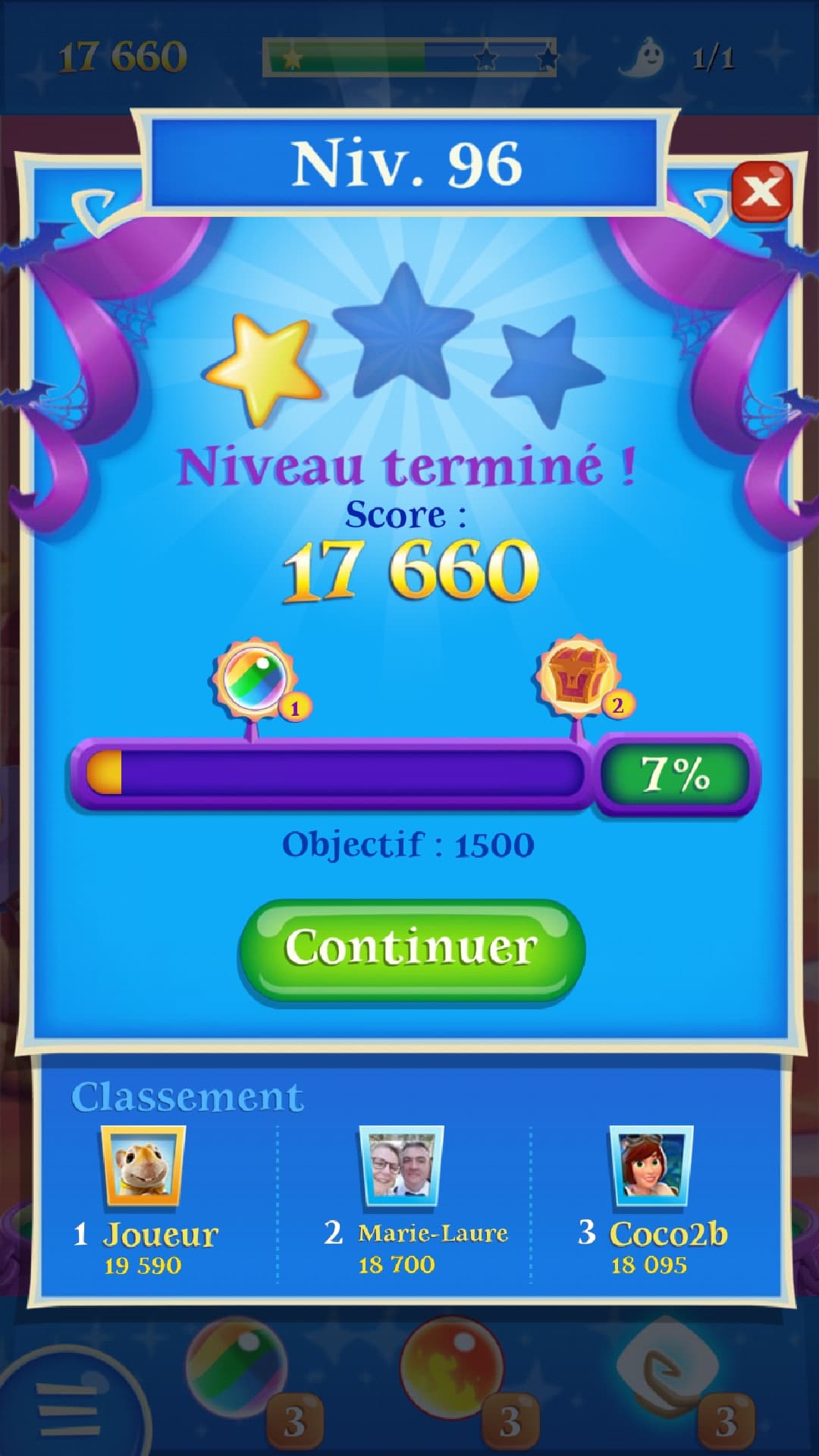Tap the green Continuer button
819x1456 pixels.
[x=411, y=949]
